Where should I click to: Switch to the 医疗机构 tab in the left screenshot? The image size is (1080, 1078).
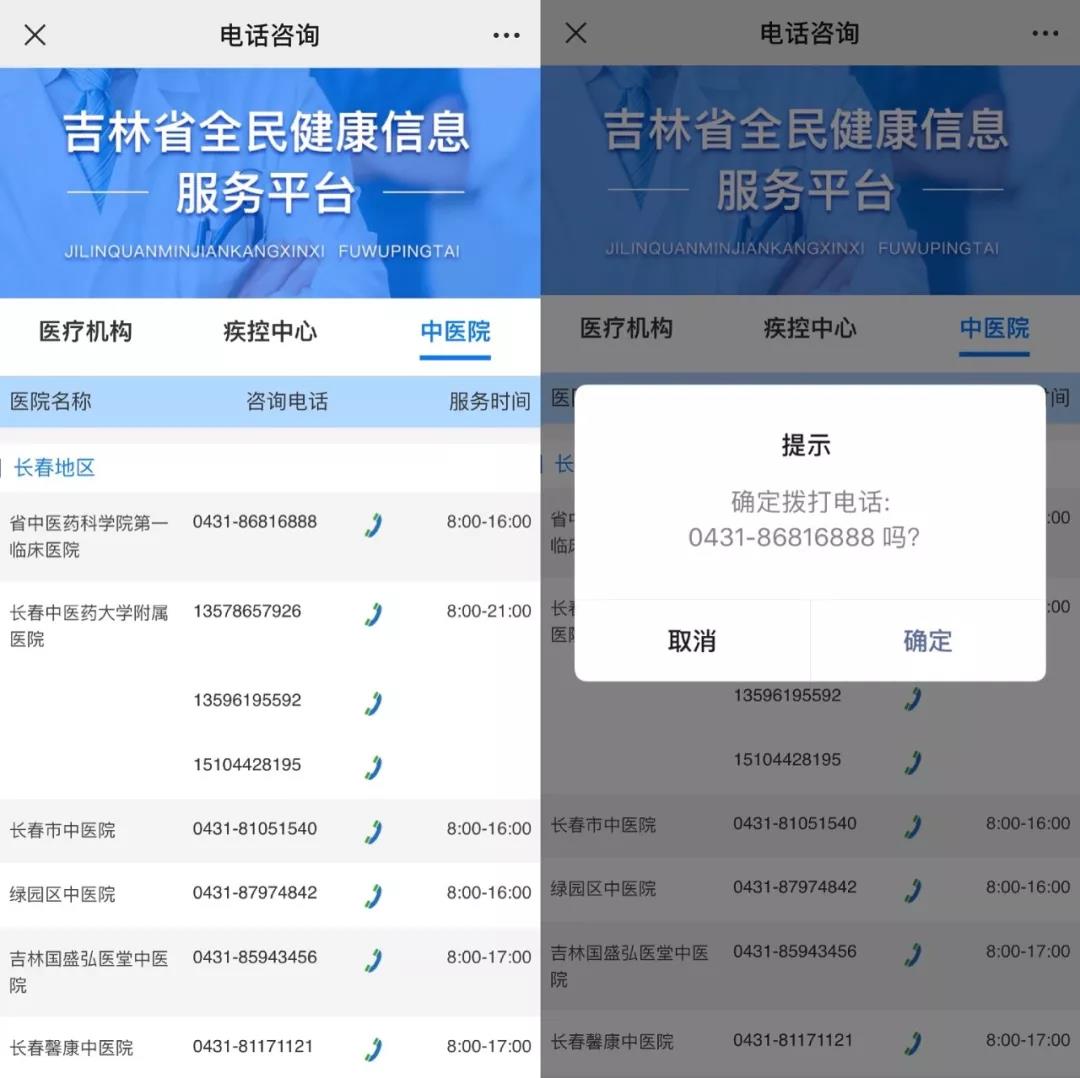click(x=85, y=332)
